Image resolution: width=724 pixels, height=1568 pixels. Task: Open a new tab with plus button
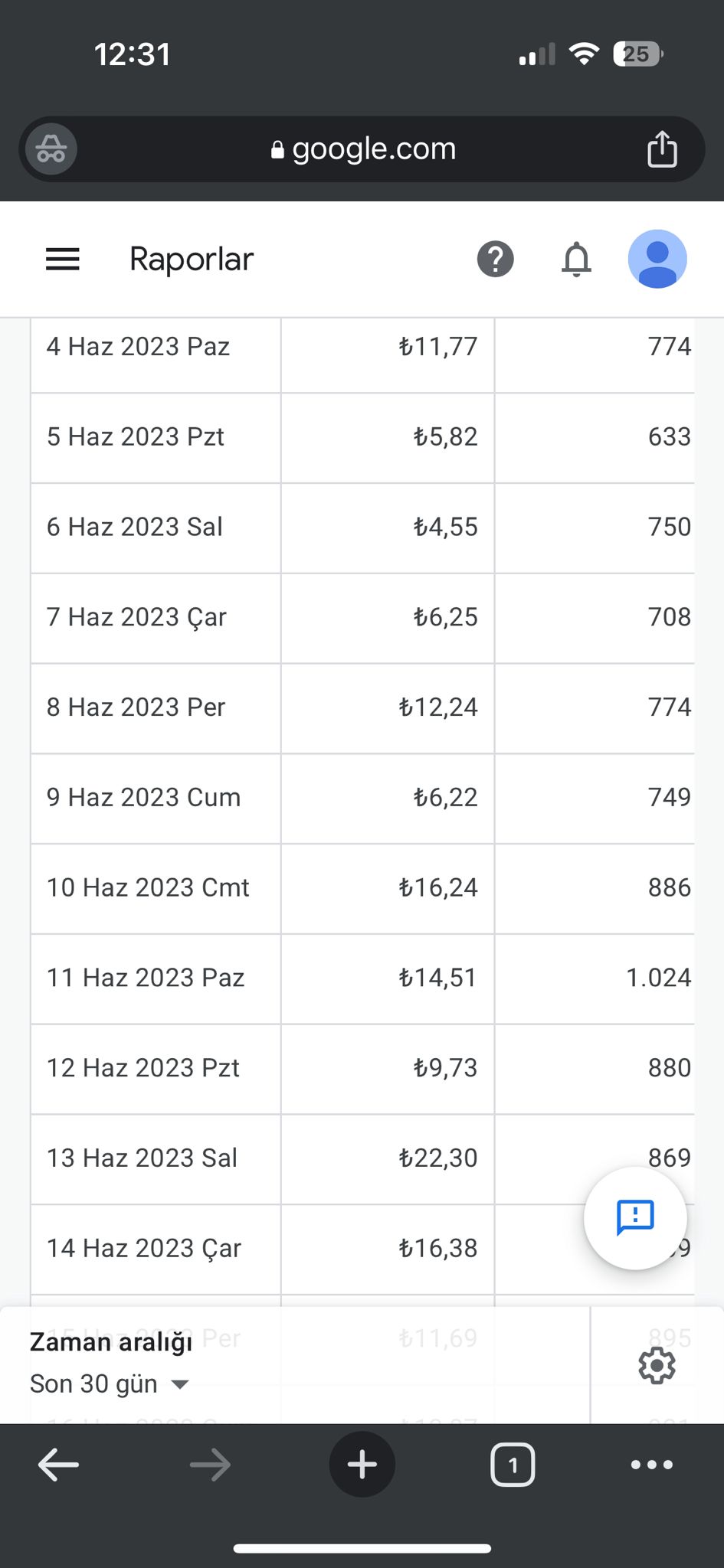[x=362, y=1465]
